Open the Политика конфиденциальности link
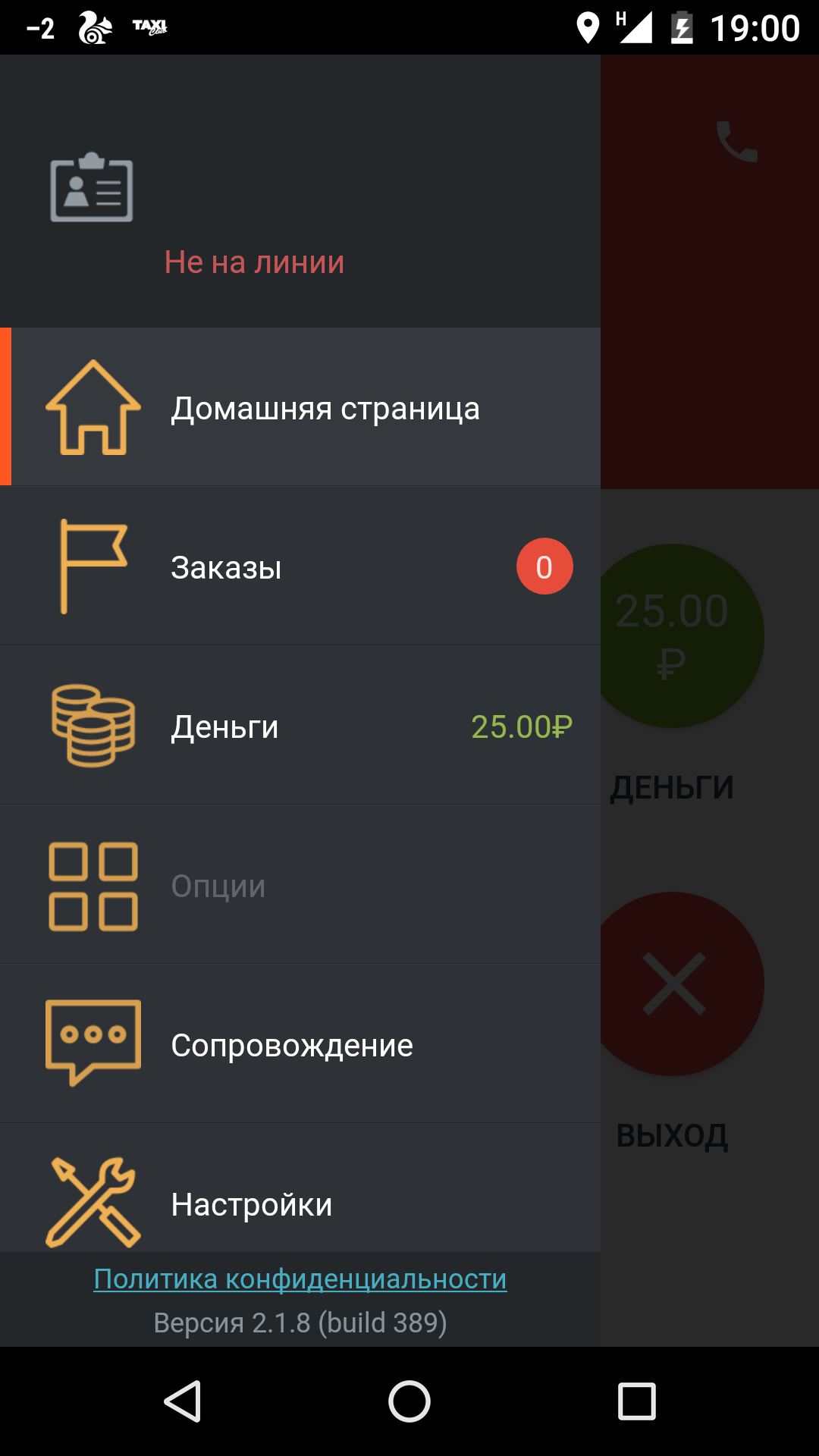The image size is (819, 1456). pos(300,1279)
